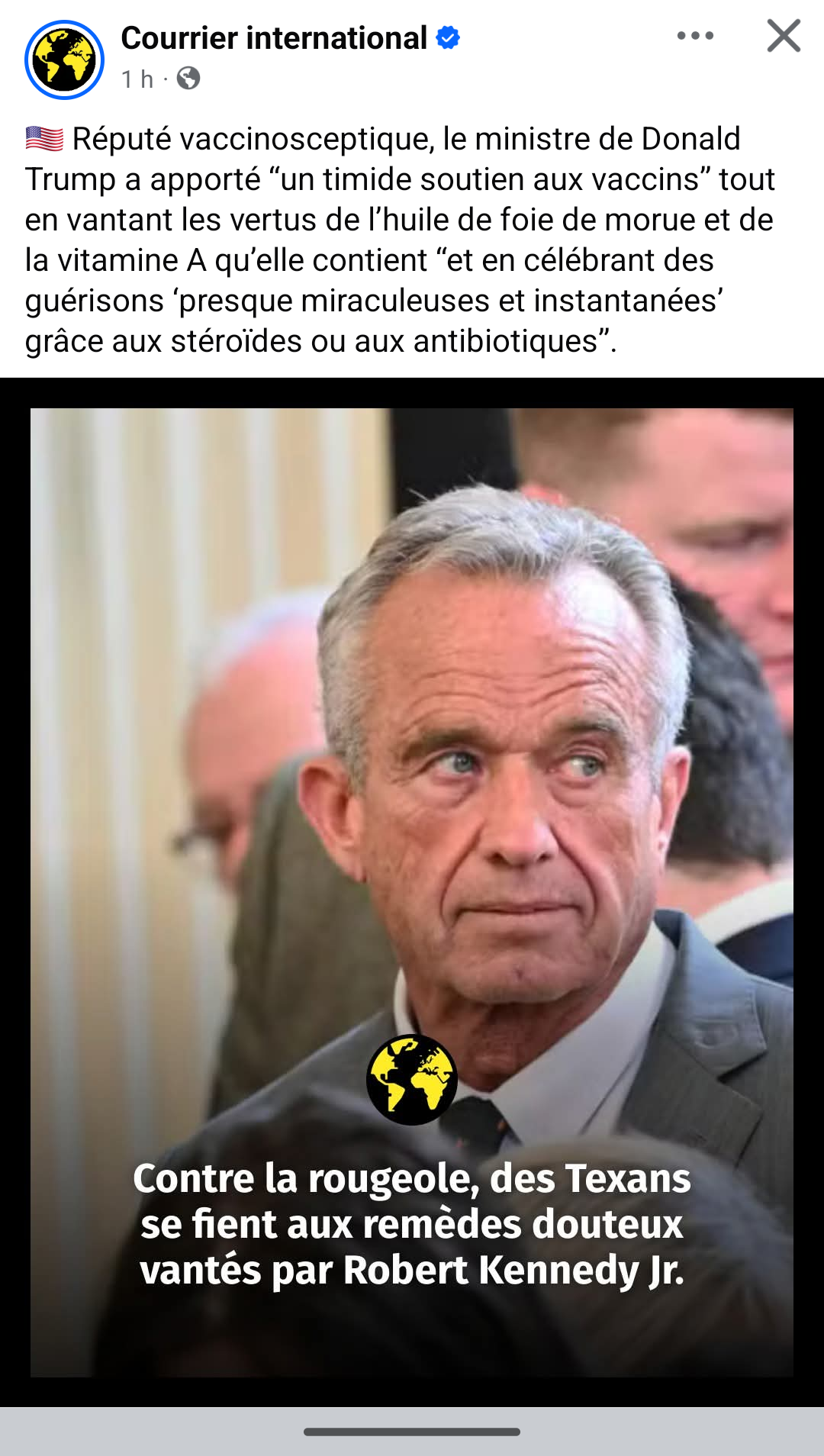Open the three-dot post options menu
This screenshot has width=824, height=1456.
(x=695, y=36)
